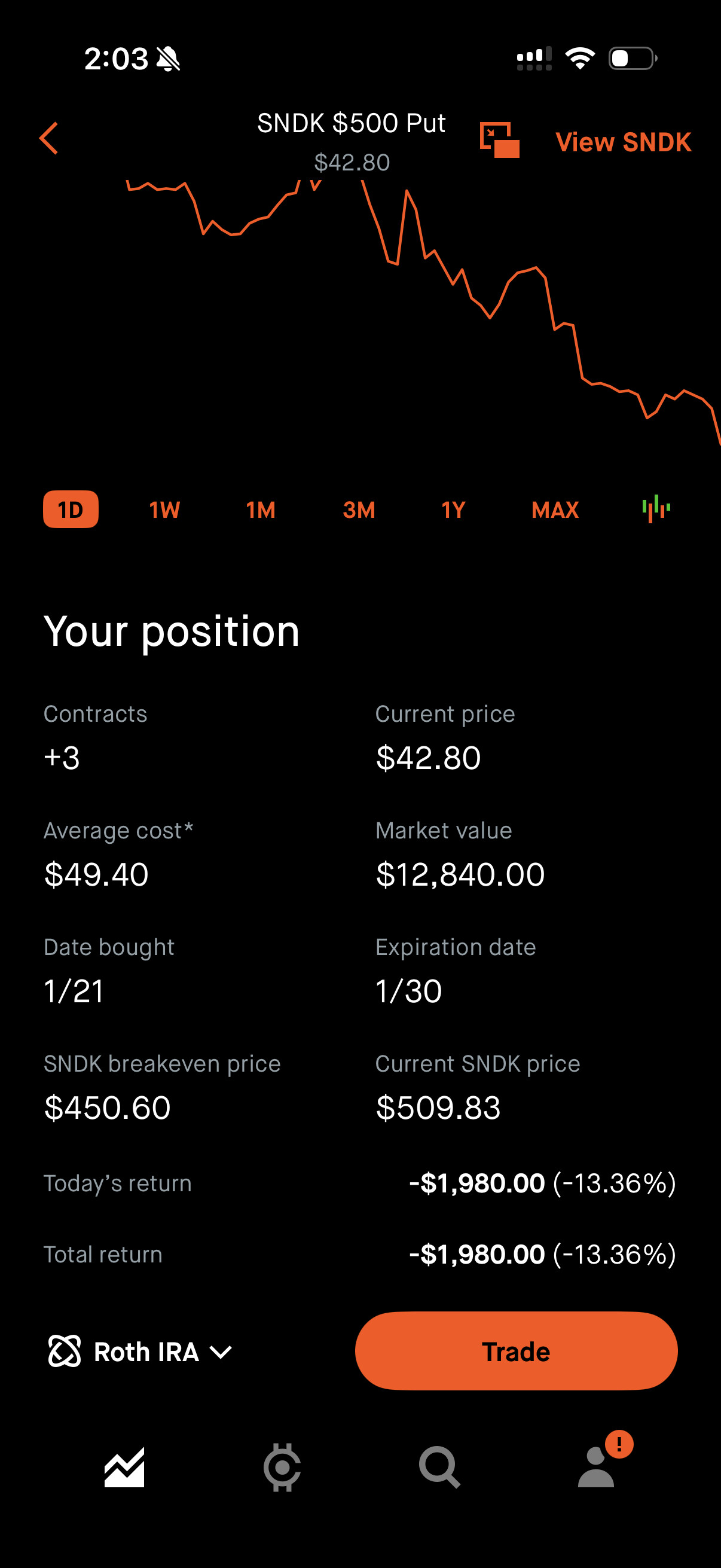Tap the Trade button
721x1568 pixels.
click(x=515, y=1352)
